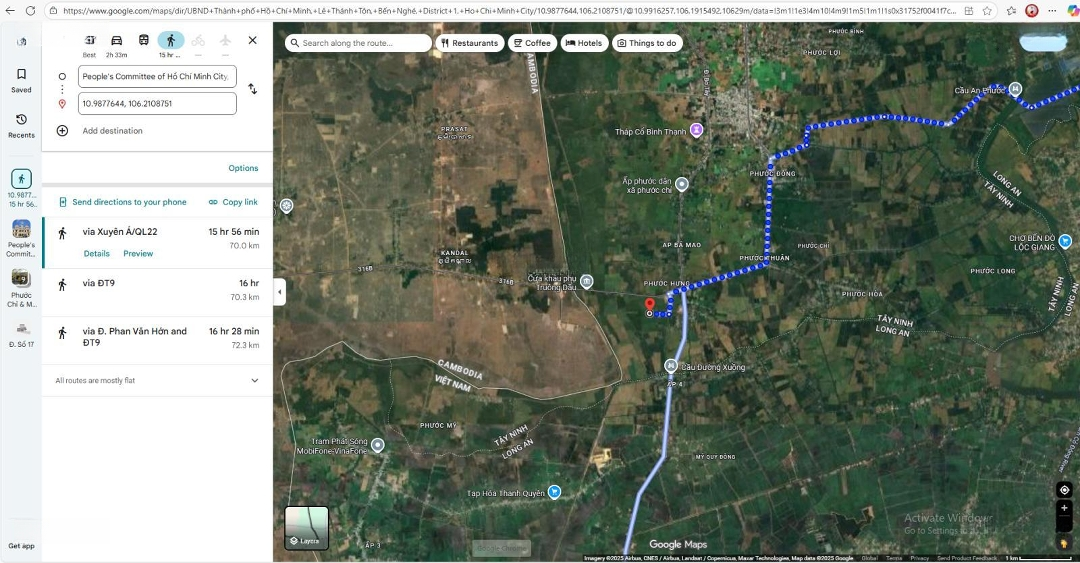Copy the route link
Screen dimensions: 1080x563
(233, 202)
